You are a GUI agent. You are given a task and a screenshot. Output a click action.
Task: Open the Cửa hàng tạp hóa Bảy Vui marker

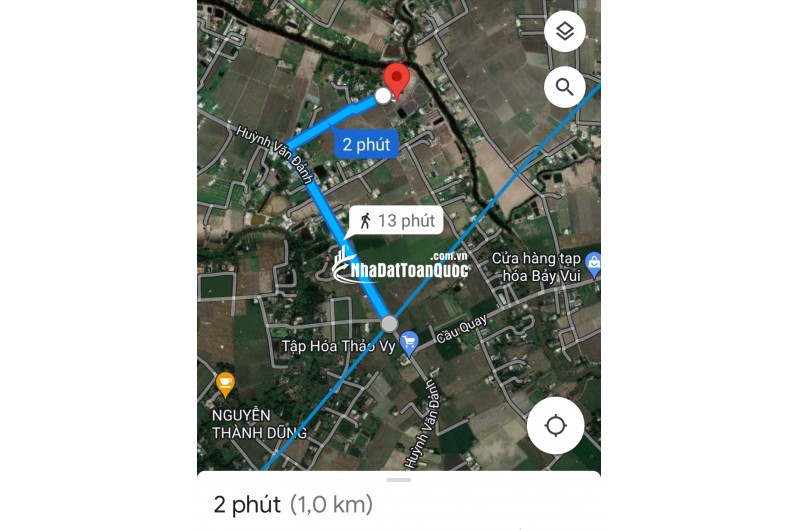[593, 265]
